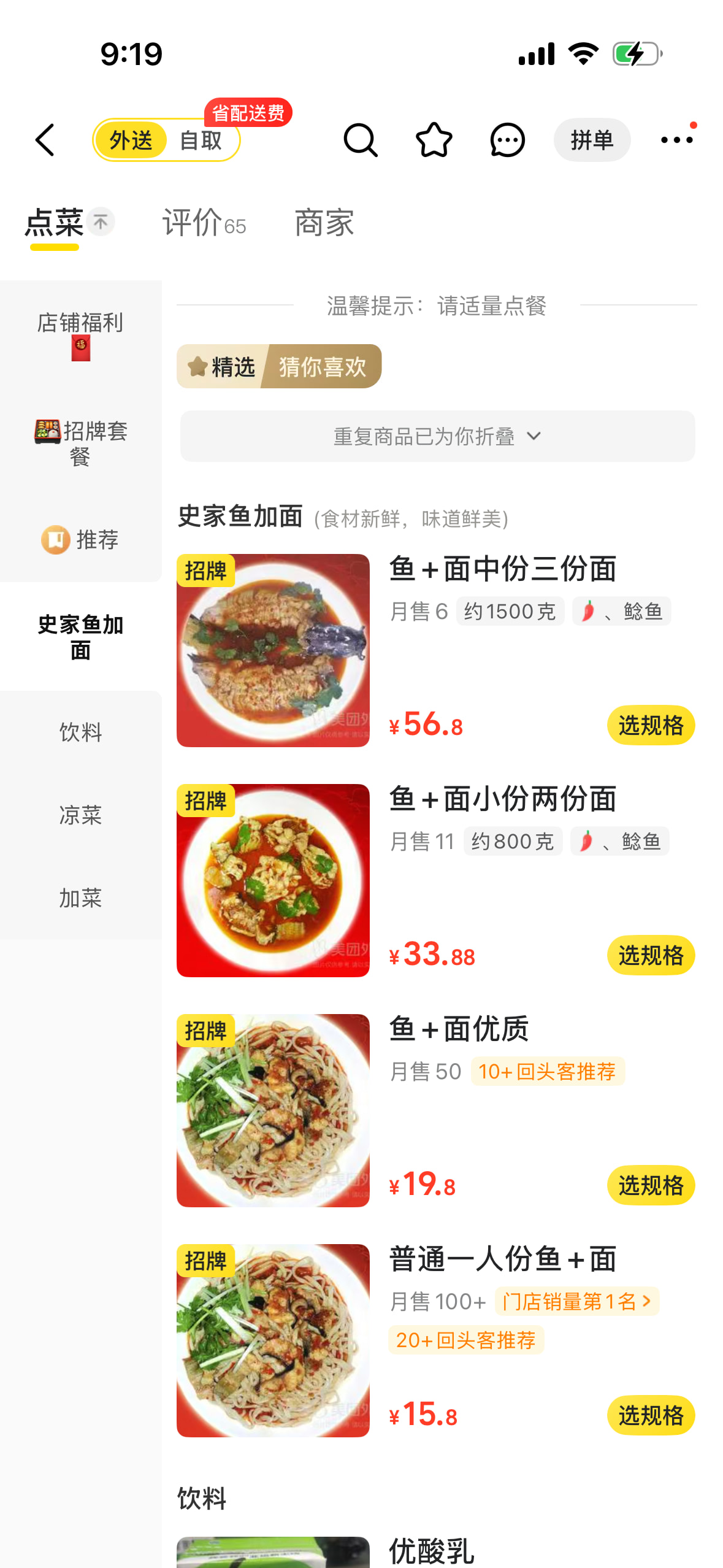Screen dimensions: 723x1568
Task: Choose specs for 鱼+面中份三份面
Action: click(x=650, y=725)
